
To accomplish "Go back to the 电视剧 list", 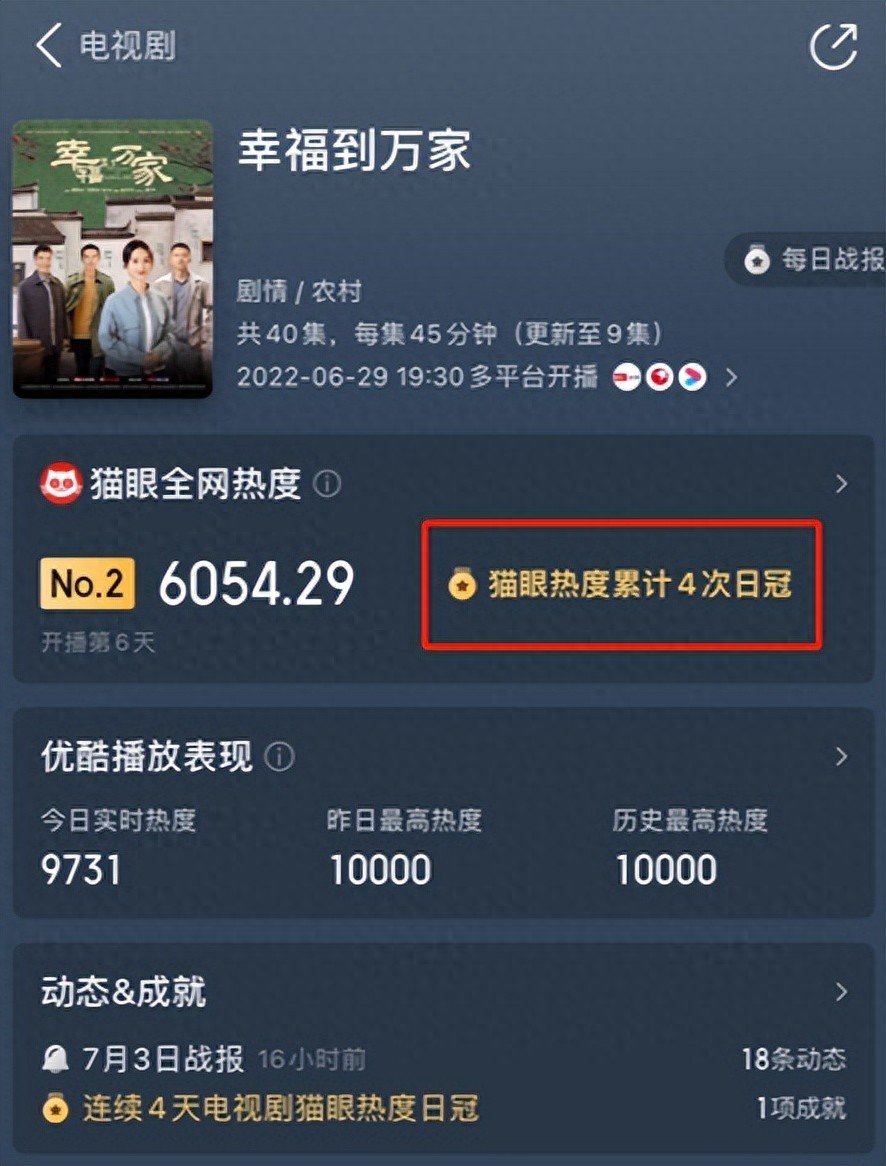I will point(50,47).
